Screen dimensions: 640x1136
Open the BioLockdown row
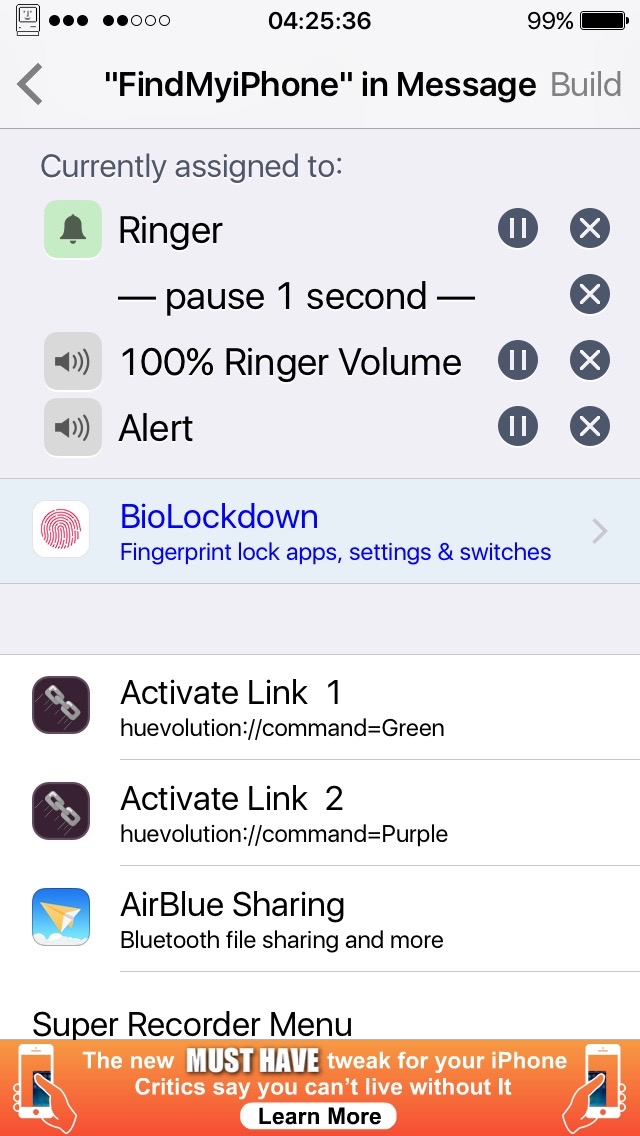click(x=320, y=531)
